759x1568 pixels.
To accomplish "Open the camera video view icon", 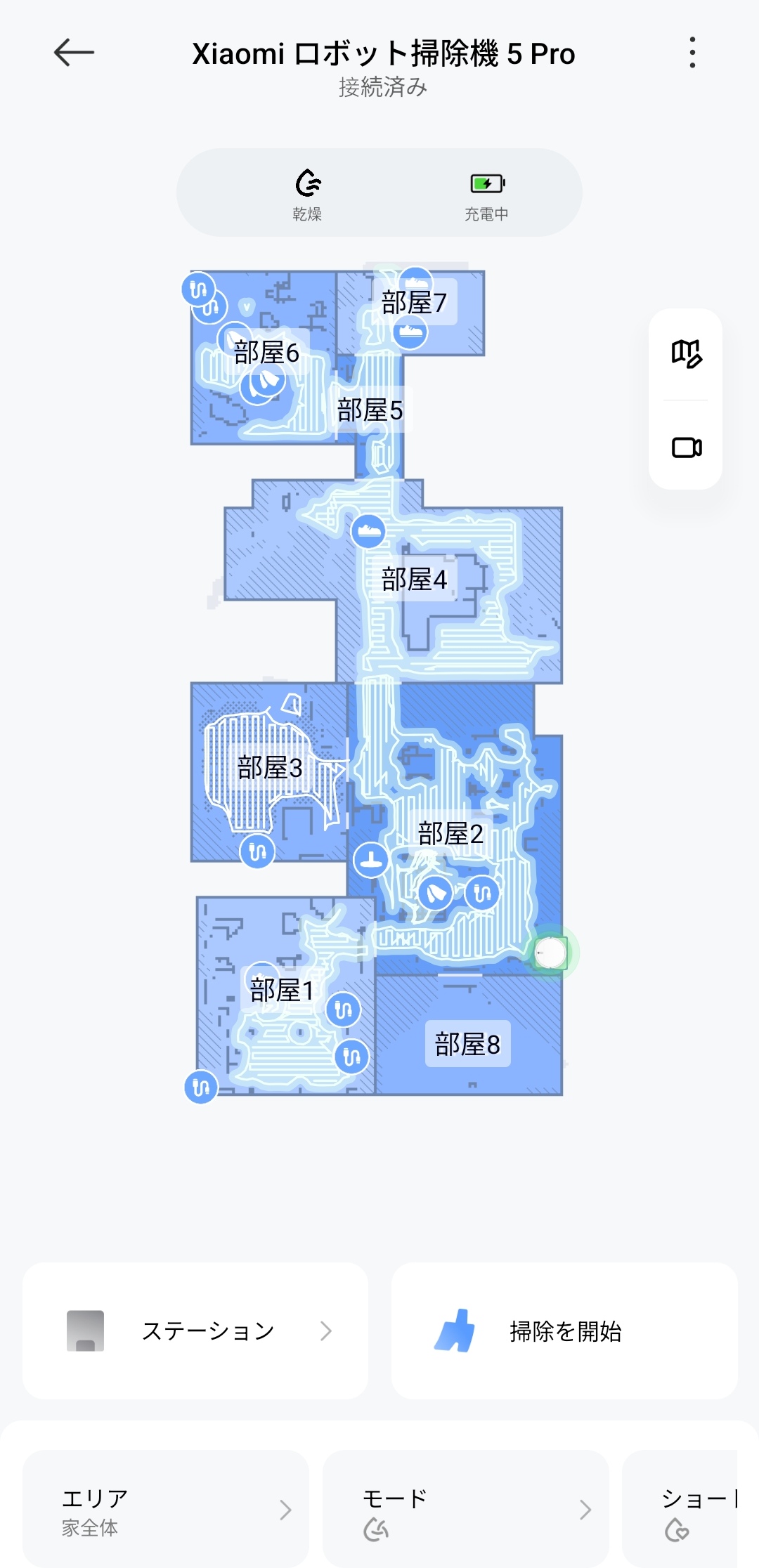I will pyautogui.click(x=686, y=447).
